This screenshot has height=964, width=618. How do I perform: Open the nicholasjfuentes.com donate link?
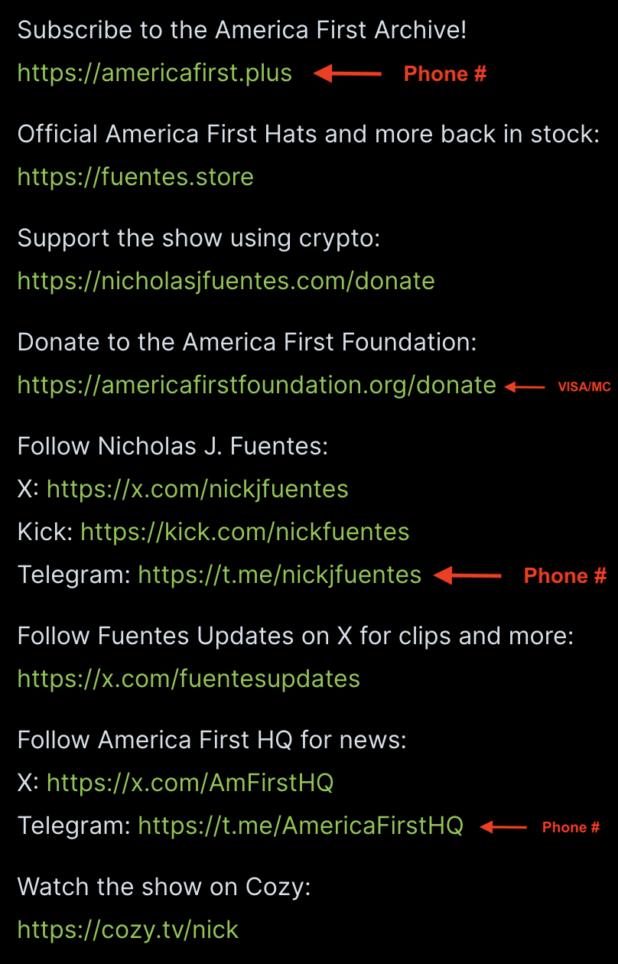point(226,281)
